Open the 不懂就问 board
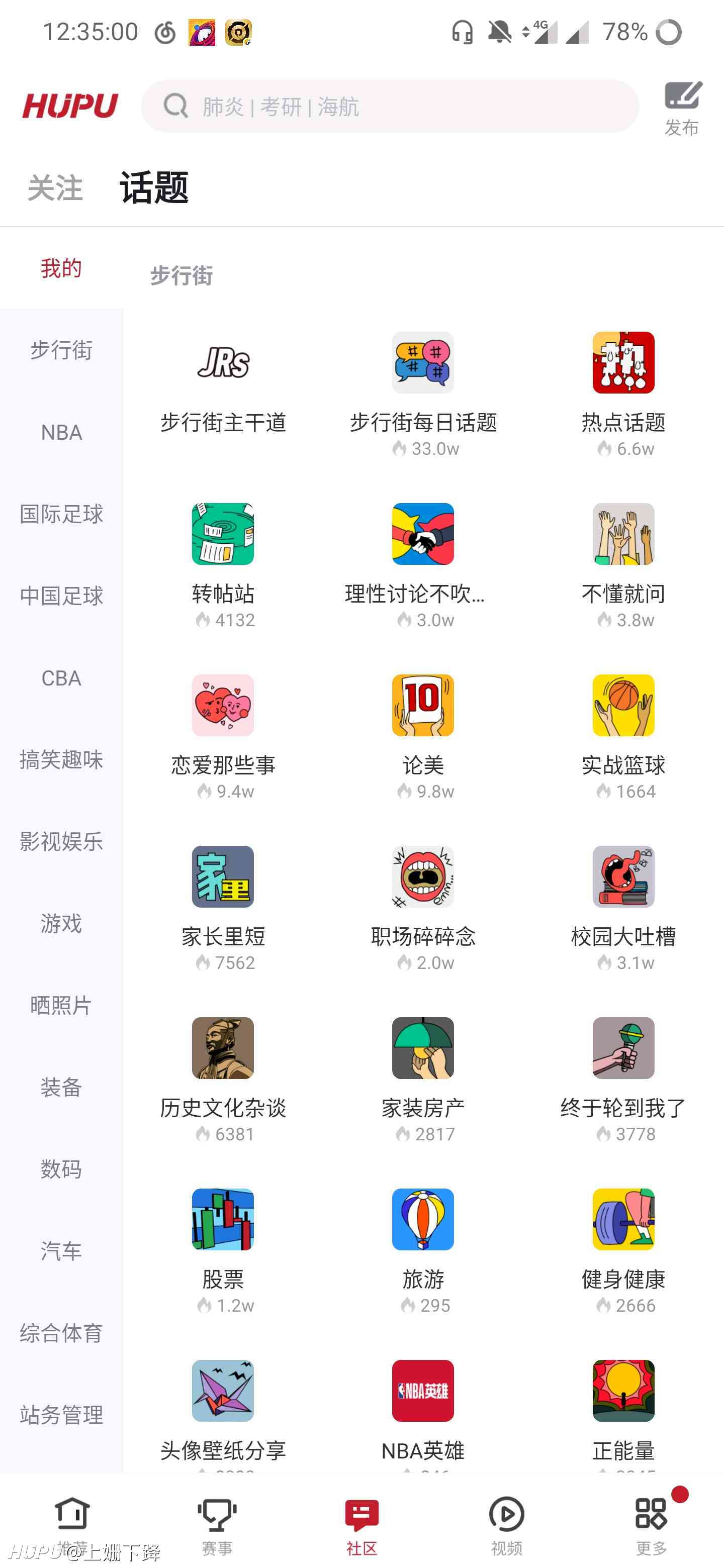Image resolution: width=724 pixels, height=1568 pixels. tap(623, 566)
